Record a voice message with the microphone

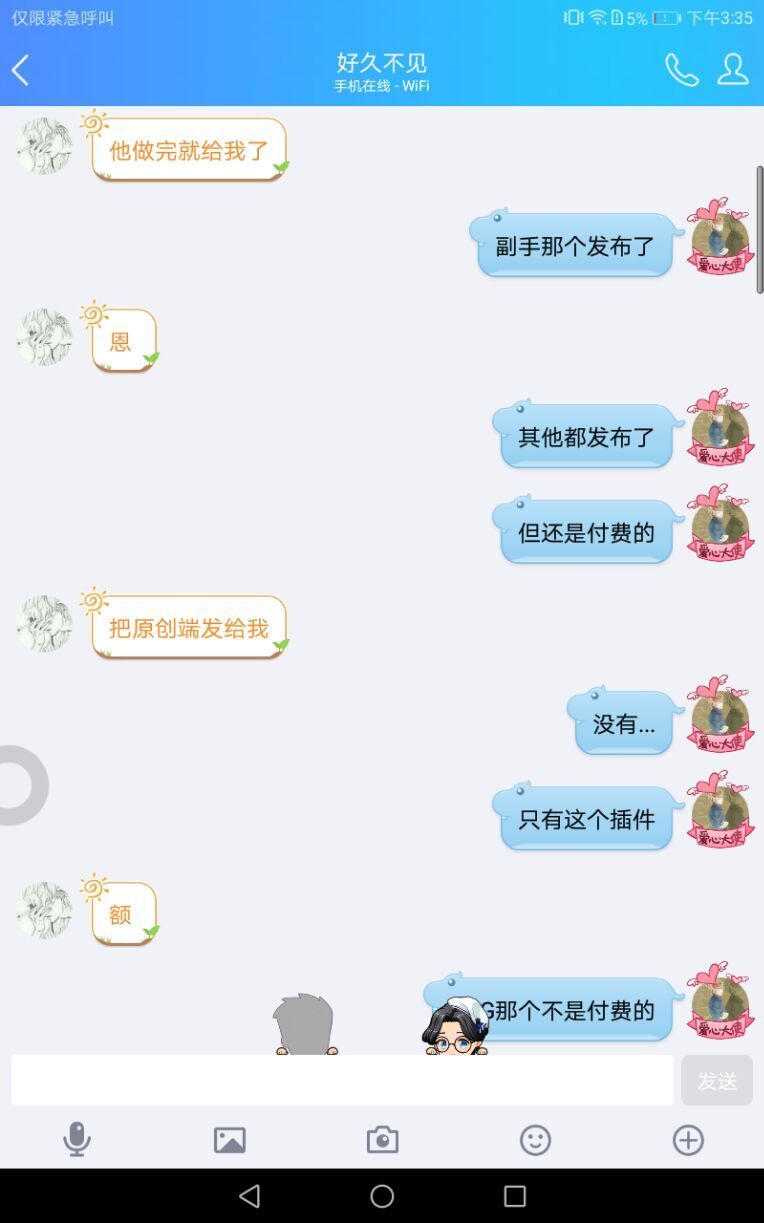(x=77, y=1140)
